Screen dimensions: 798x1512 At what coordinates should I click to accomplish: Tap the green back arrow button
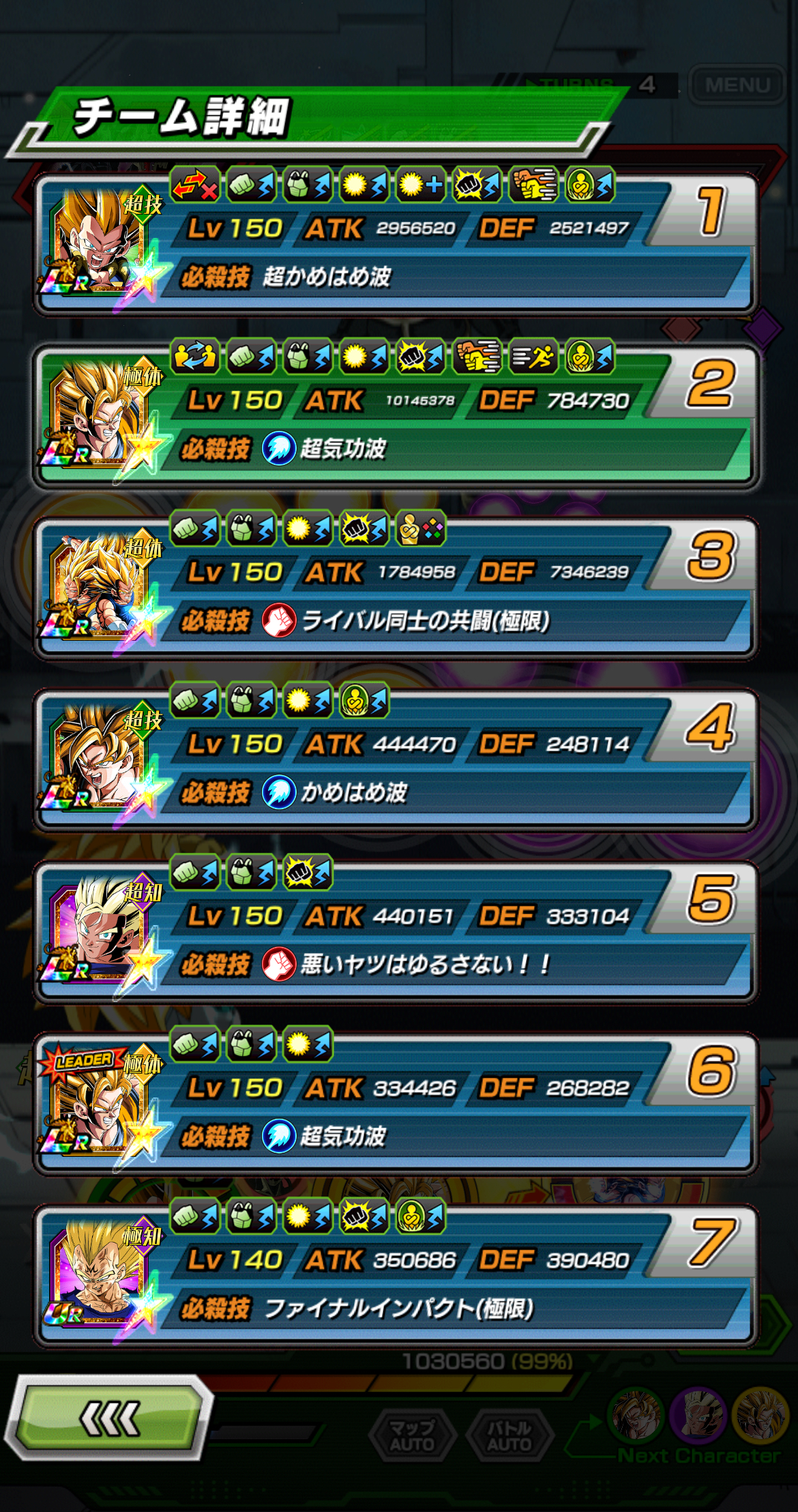click(109, 1418)
